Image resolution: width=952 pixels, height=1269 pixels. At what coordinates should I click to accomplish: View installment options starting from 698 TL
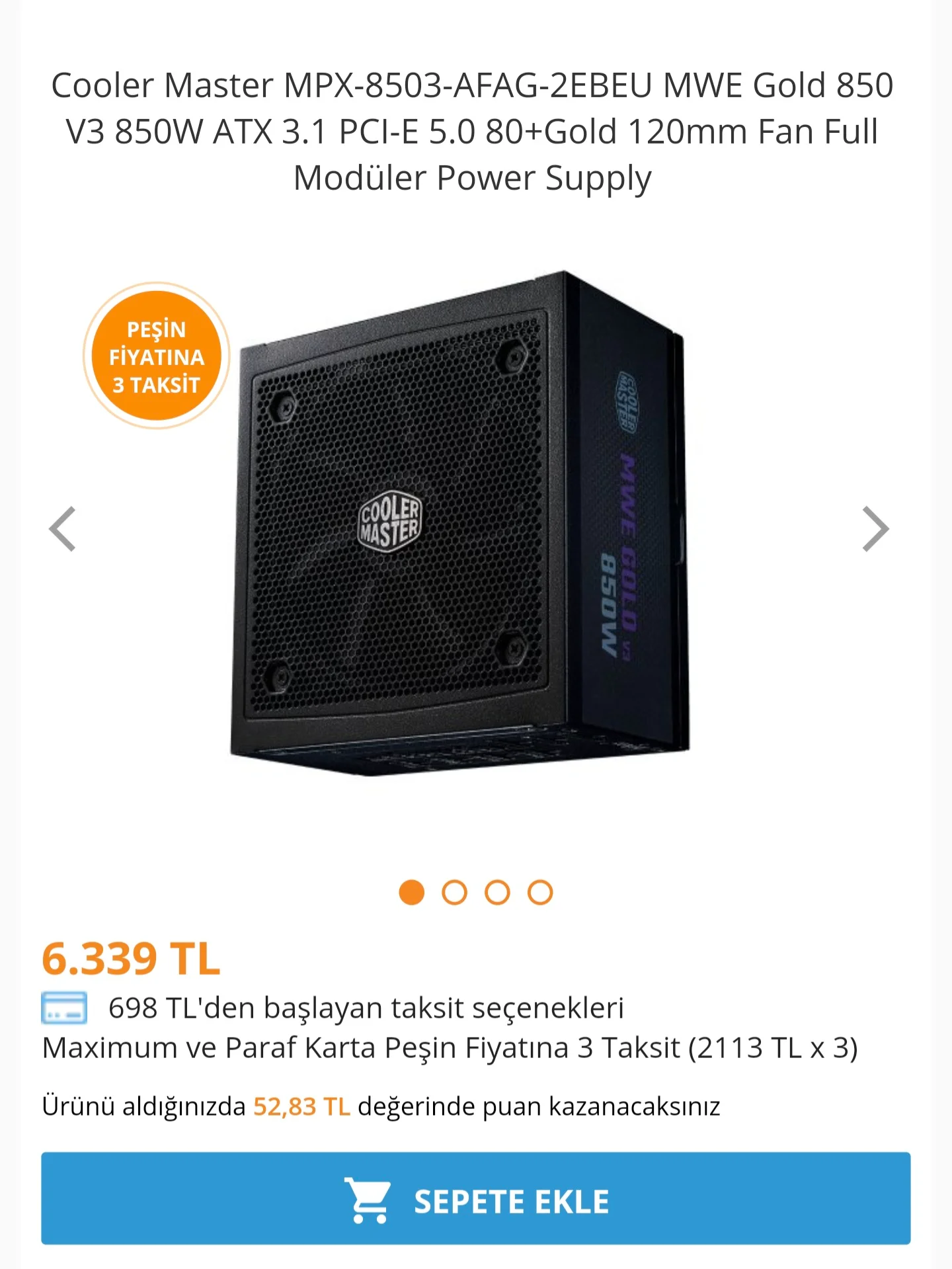(366, 1008)
